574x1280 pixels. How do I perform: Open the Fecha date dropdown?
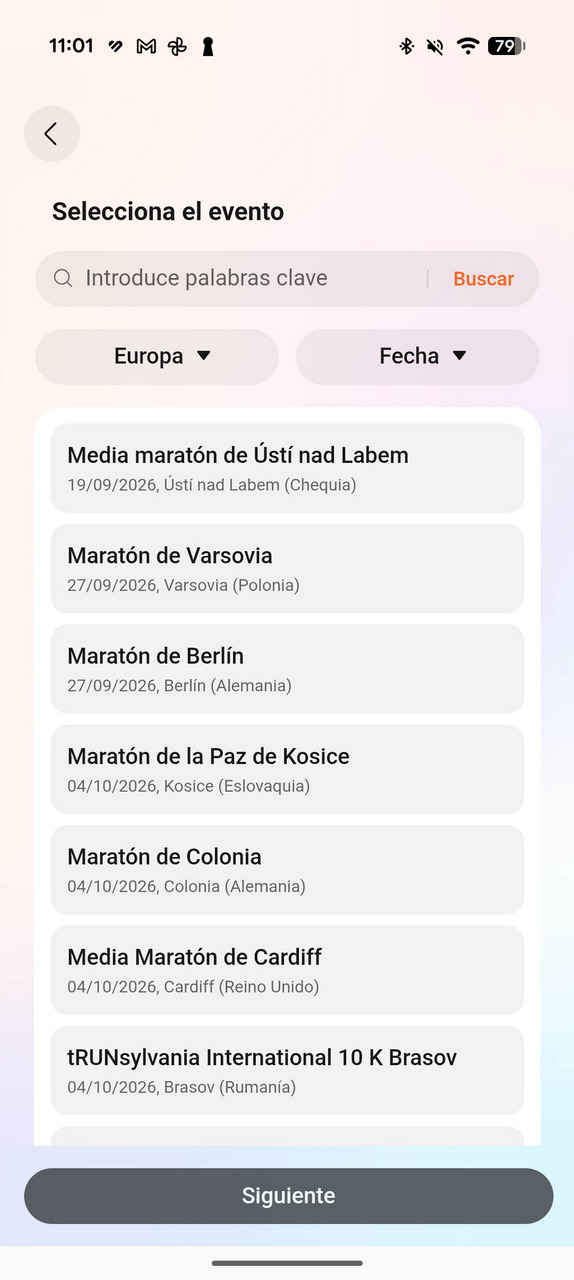click(417, 356)
